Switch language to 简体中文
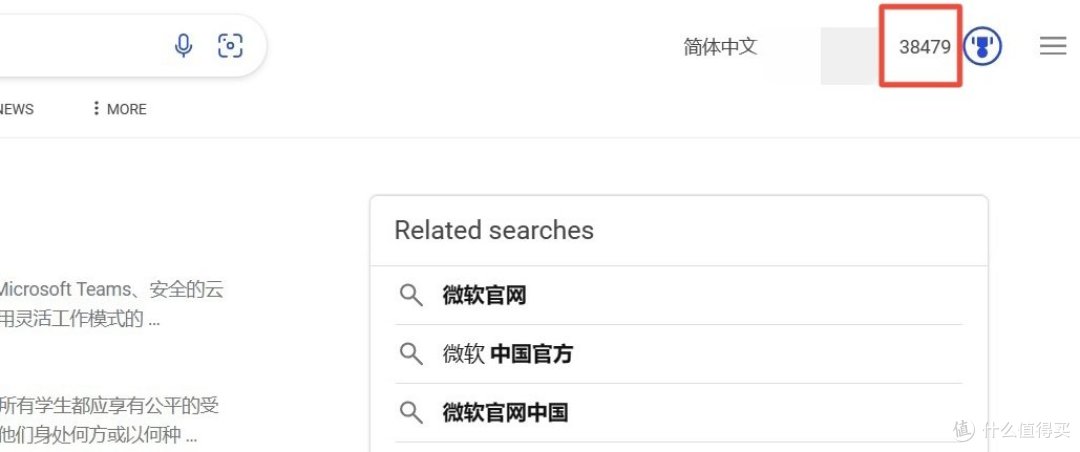This screenshot has height=452, width=1080. click(720, 47)
